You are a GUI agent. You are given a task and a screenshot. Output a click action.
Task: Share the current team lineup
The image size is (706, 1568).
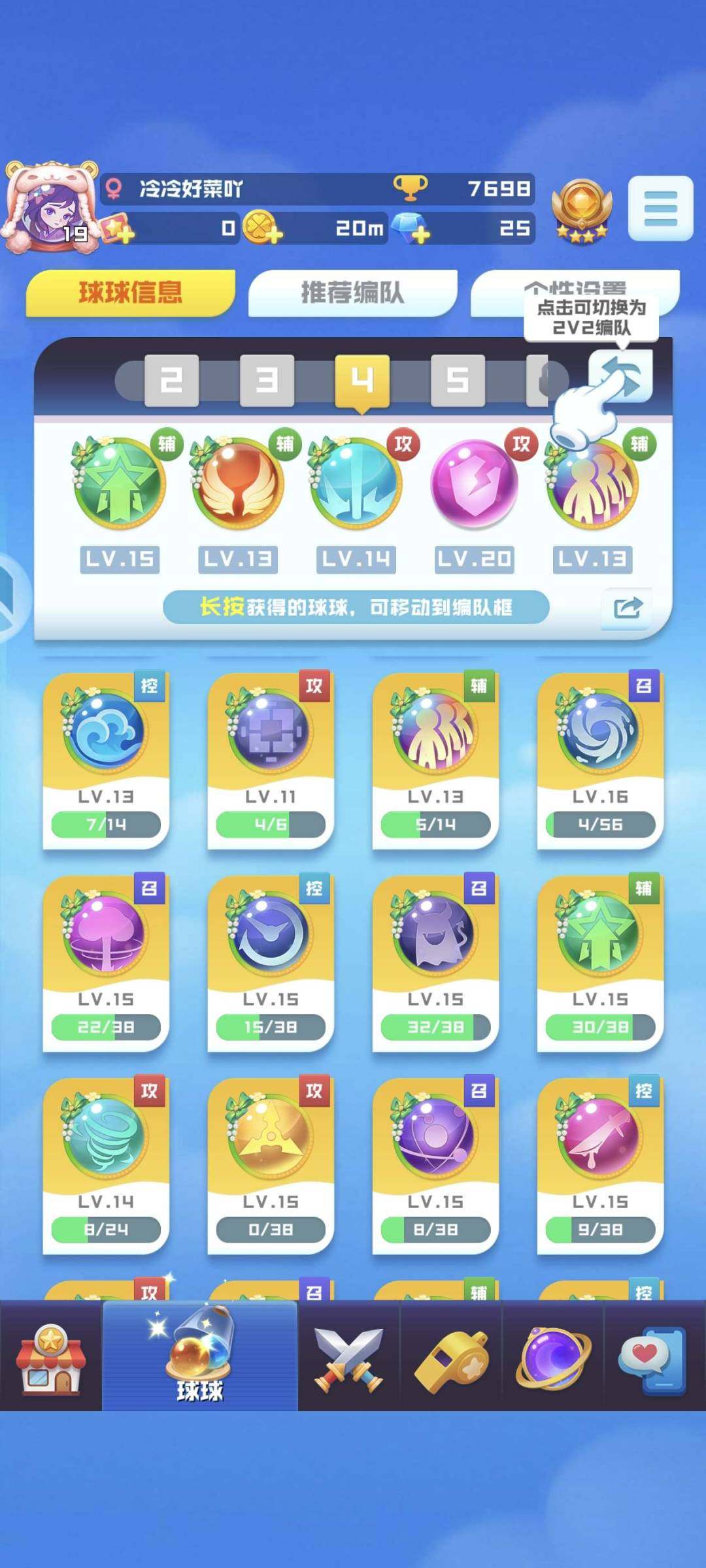(x=628, y=608)
